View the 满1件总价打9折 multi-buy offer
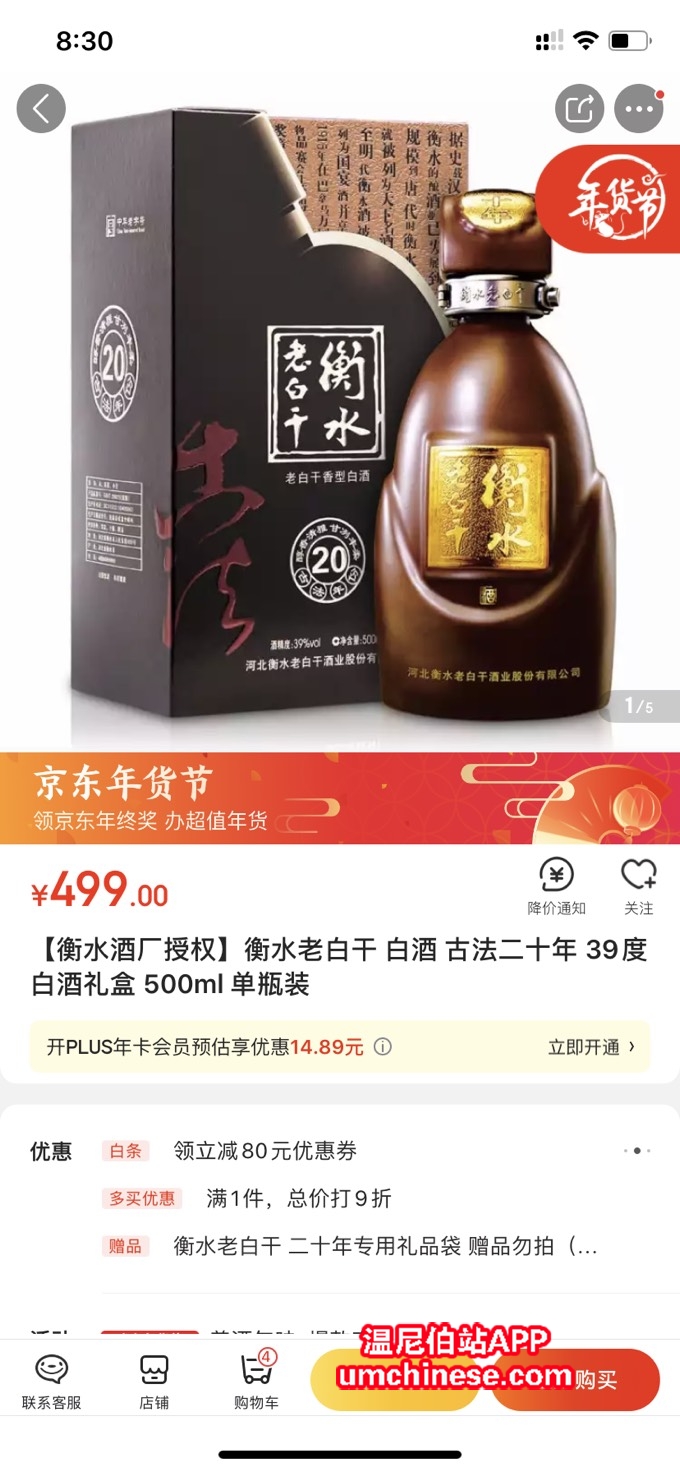The height and width of the screenshot is (1472, 680). click(x=298, y=1198)
